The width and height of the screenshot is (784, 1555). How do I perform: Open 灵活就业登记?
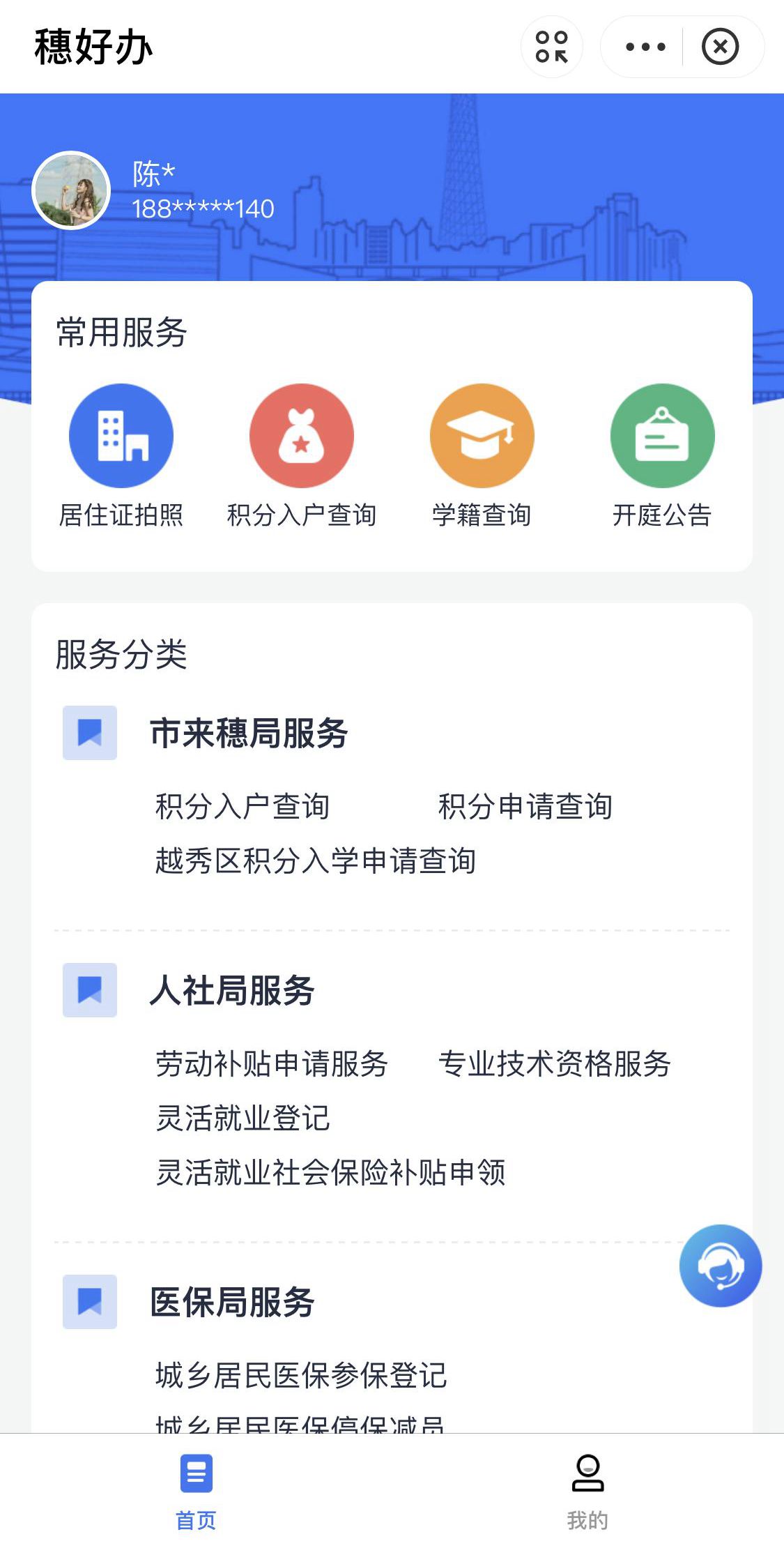click(x=242, y=1118)
